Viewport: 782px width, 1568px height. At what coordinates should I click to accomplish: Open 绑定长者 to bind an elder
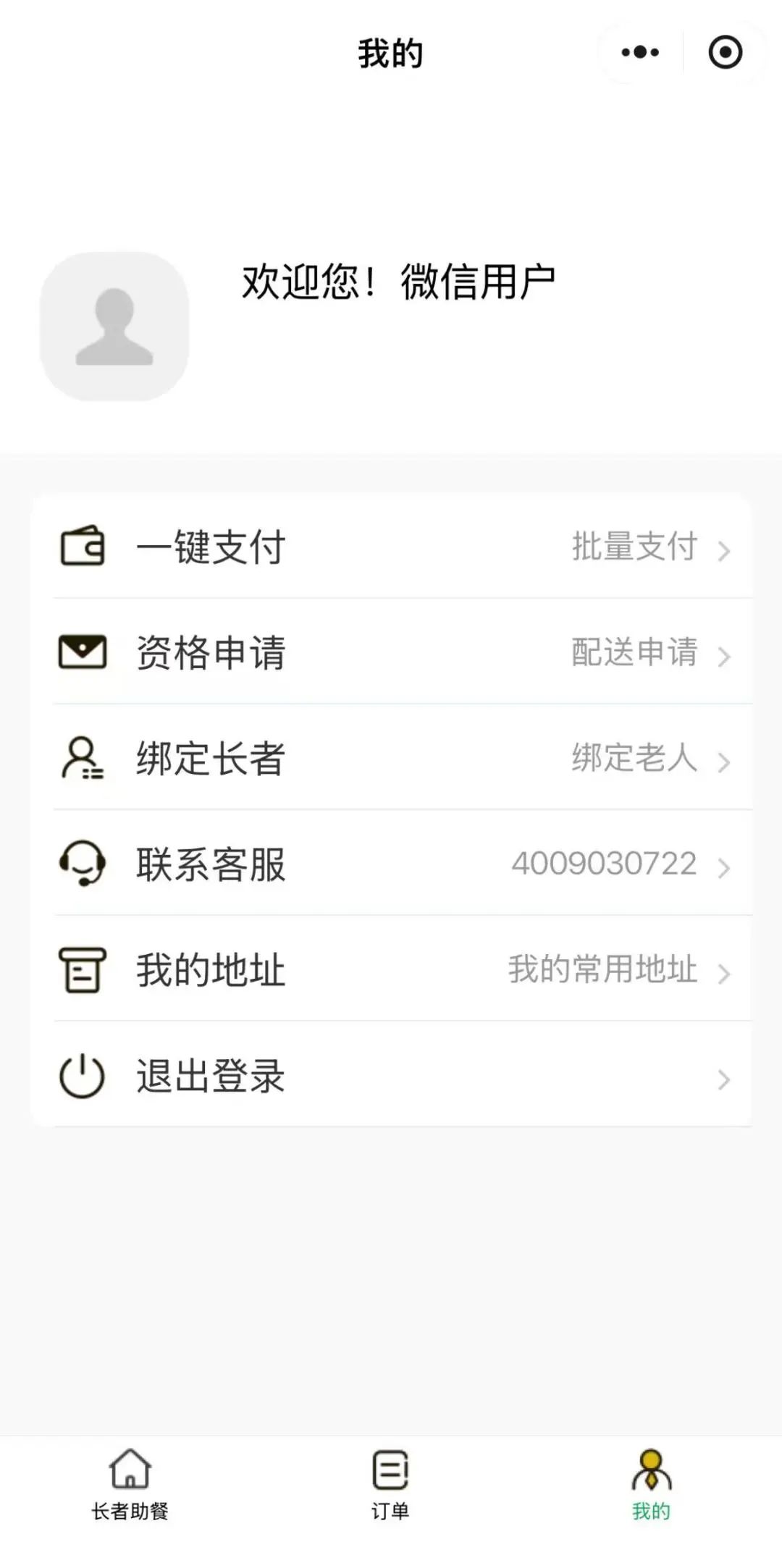point(391,758)
